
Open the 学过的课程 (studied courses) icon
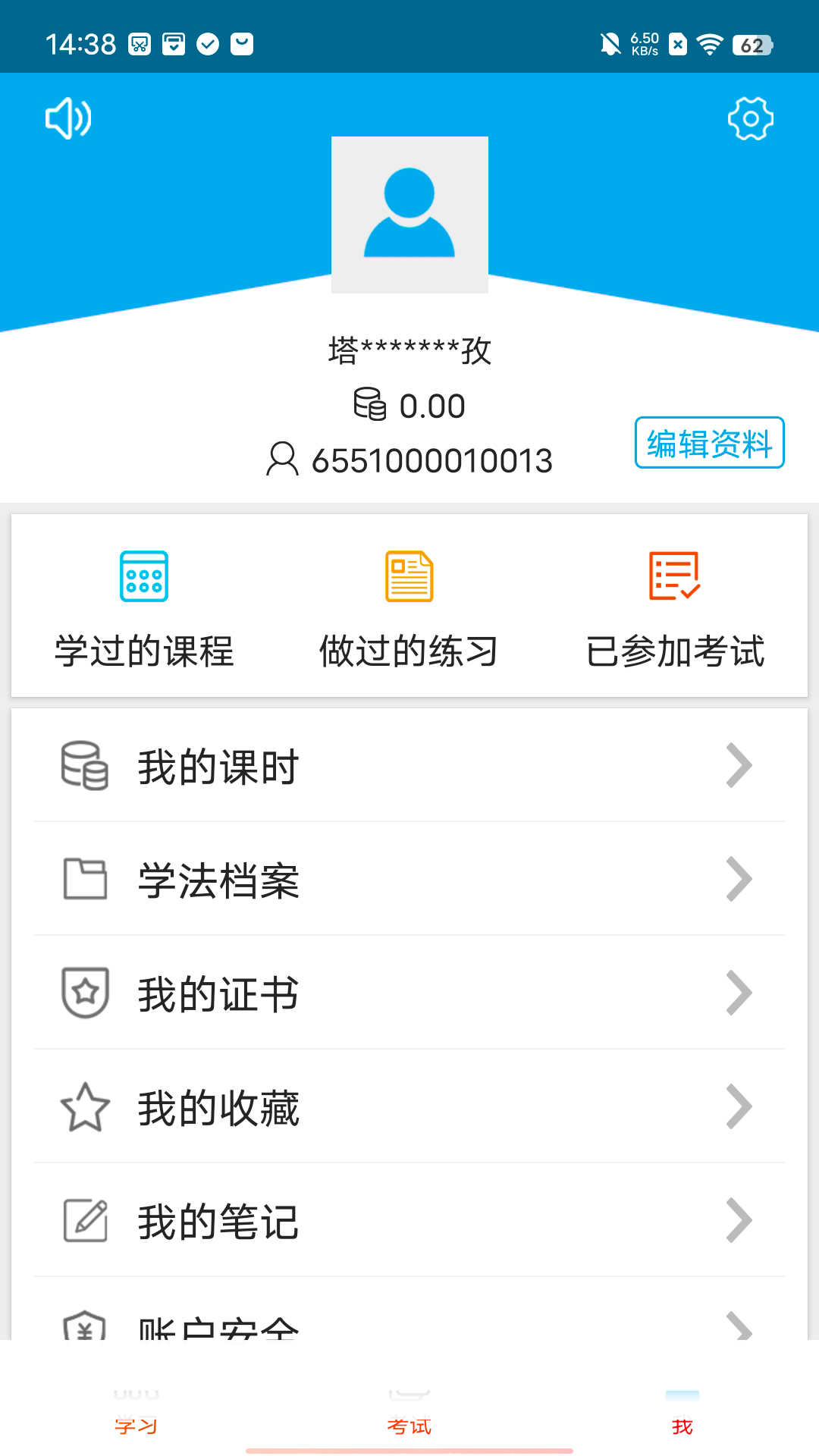point(143,576)
